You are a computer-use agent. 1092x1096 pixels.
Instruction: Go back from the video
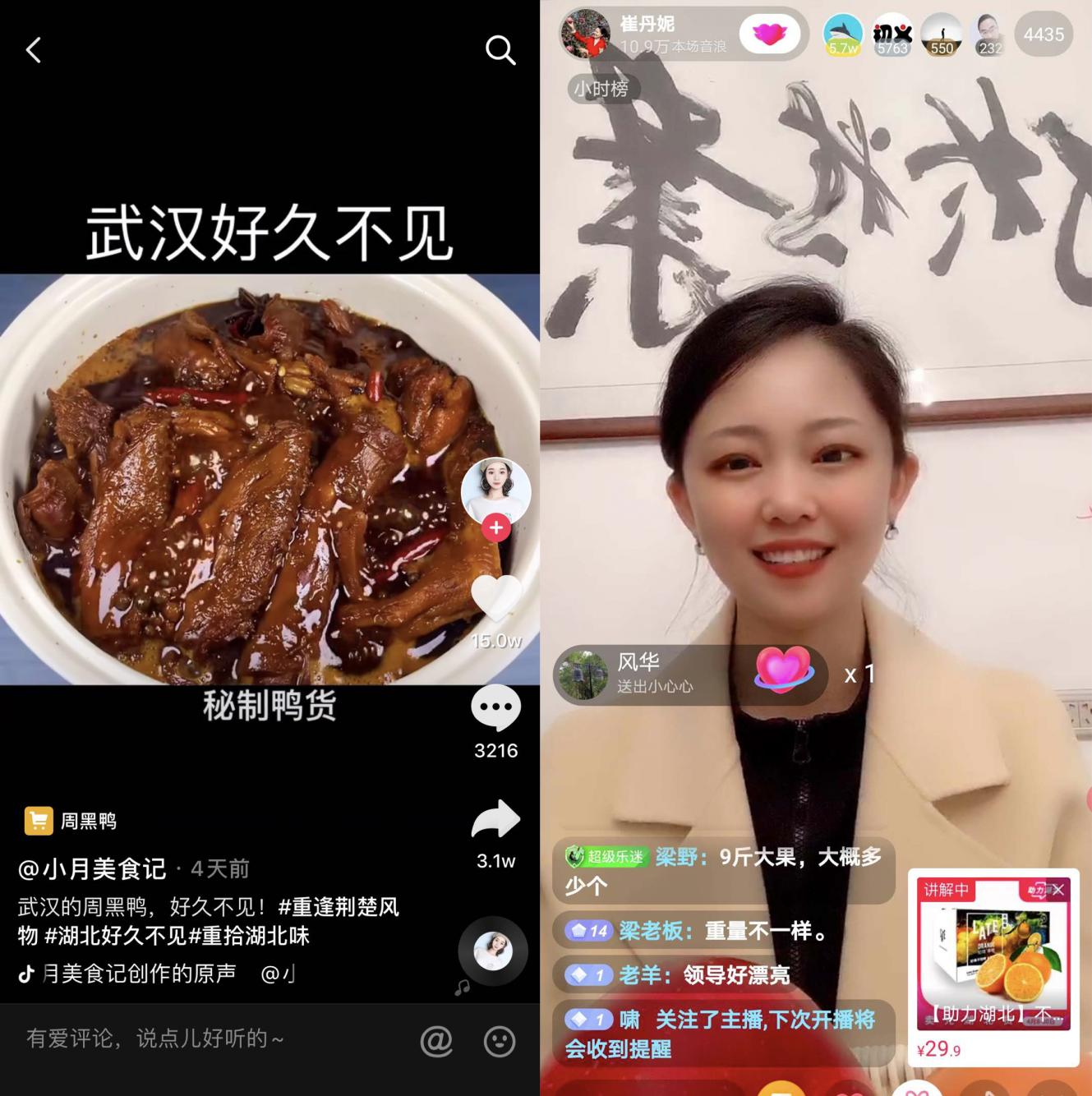(34, 50)
